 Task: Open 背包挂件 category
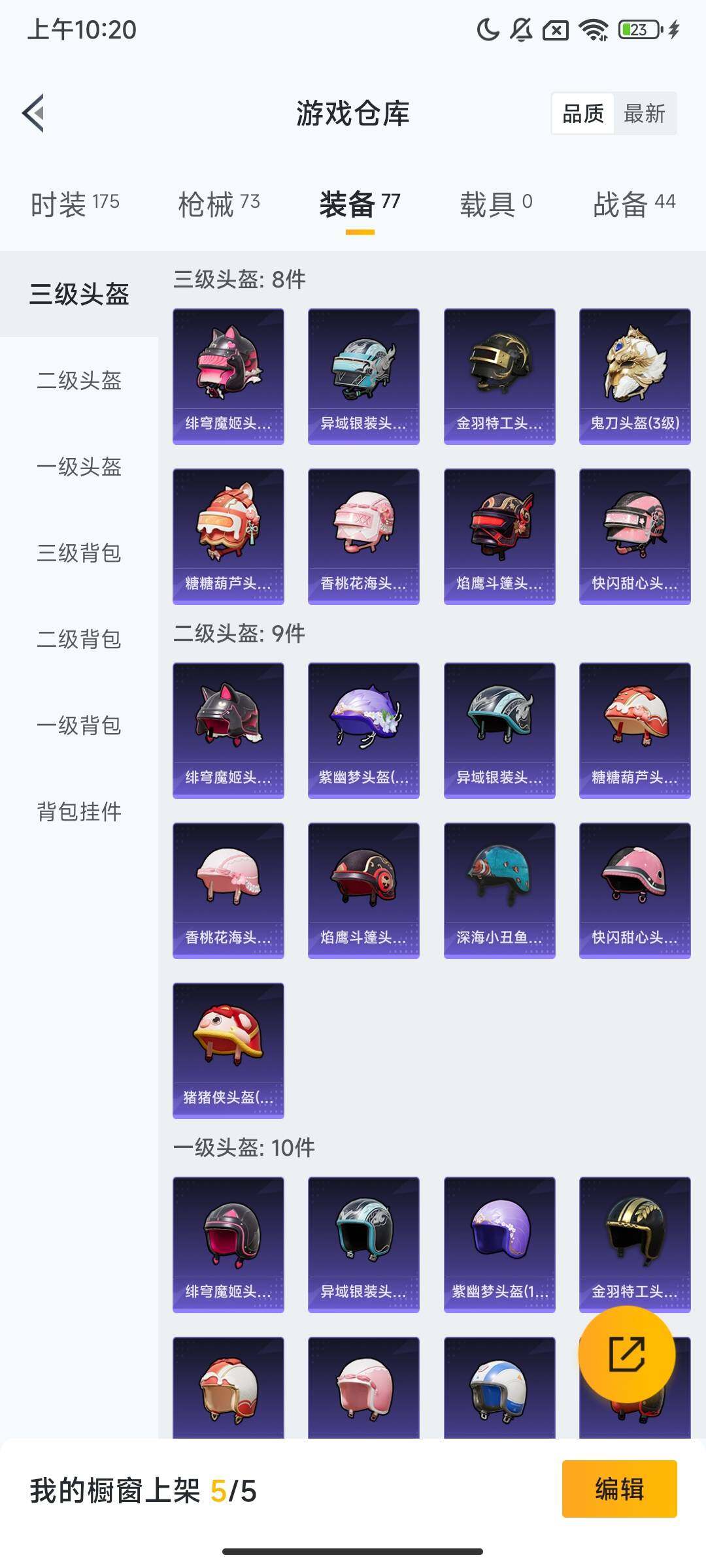coord(79,811)
